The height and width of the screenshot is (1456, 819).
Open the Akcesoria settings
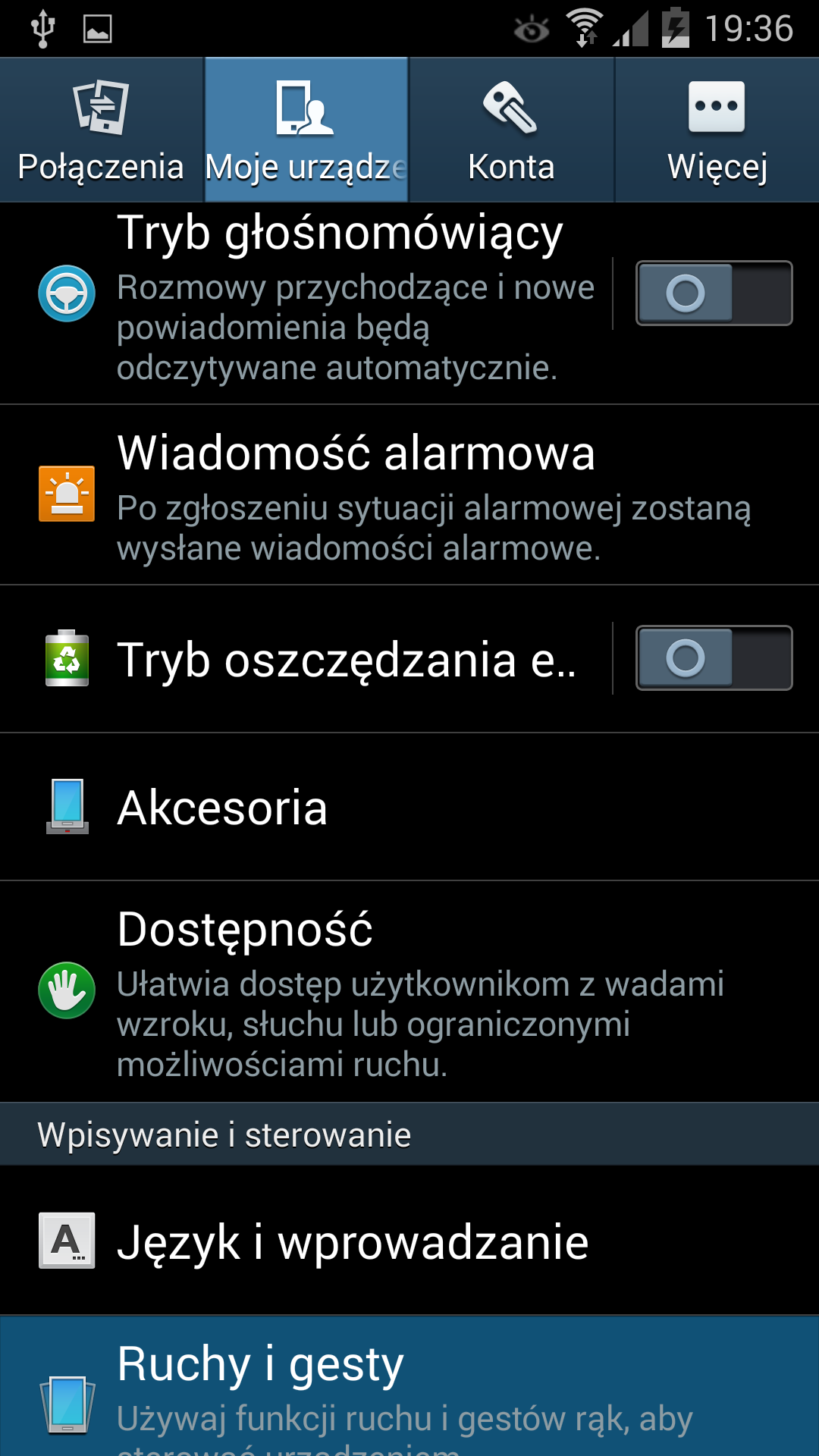(409, 807)
